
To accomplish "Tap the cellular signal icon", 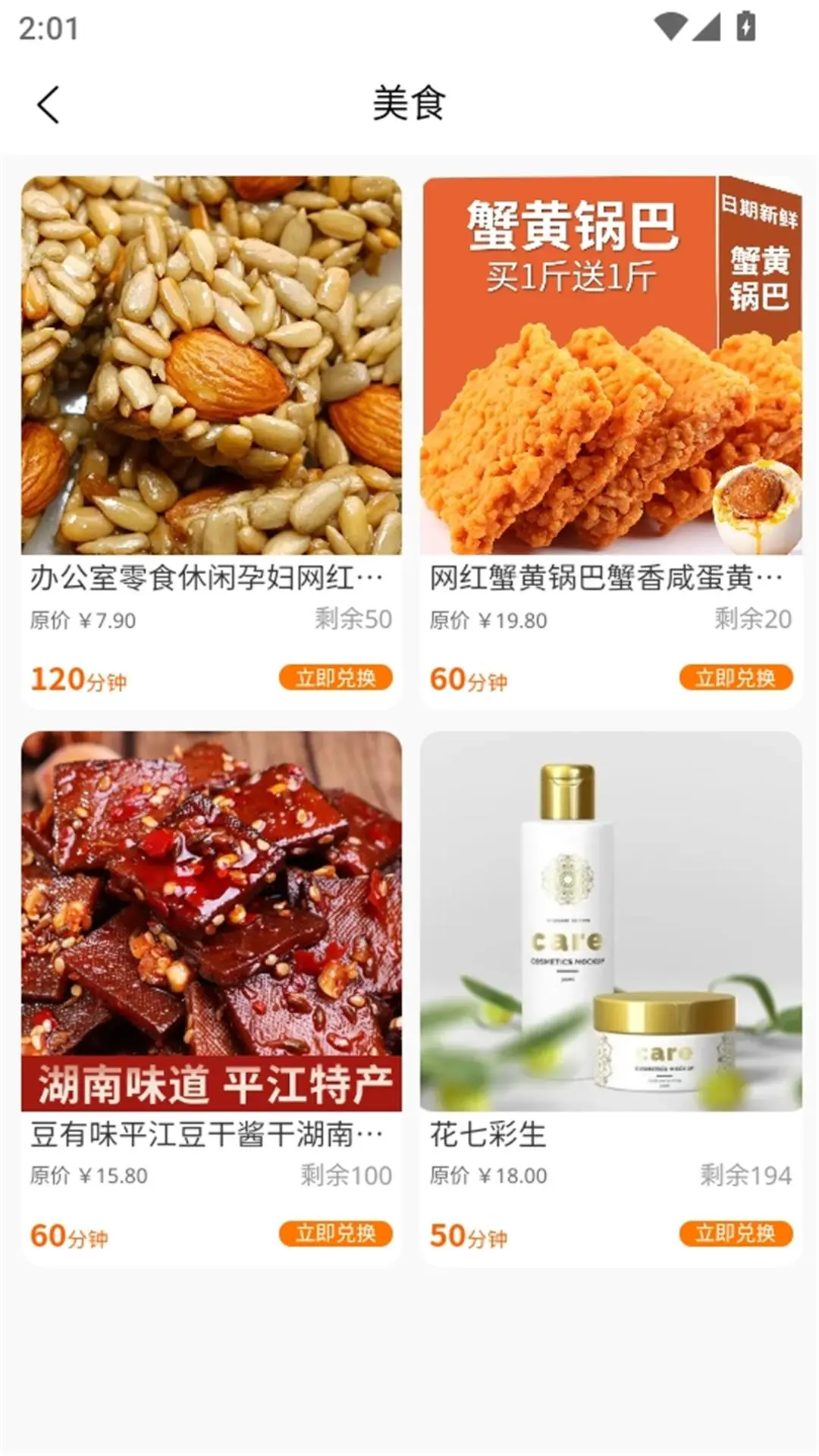I will 709,25.
